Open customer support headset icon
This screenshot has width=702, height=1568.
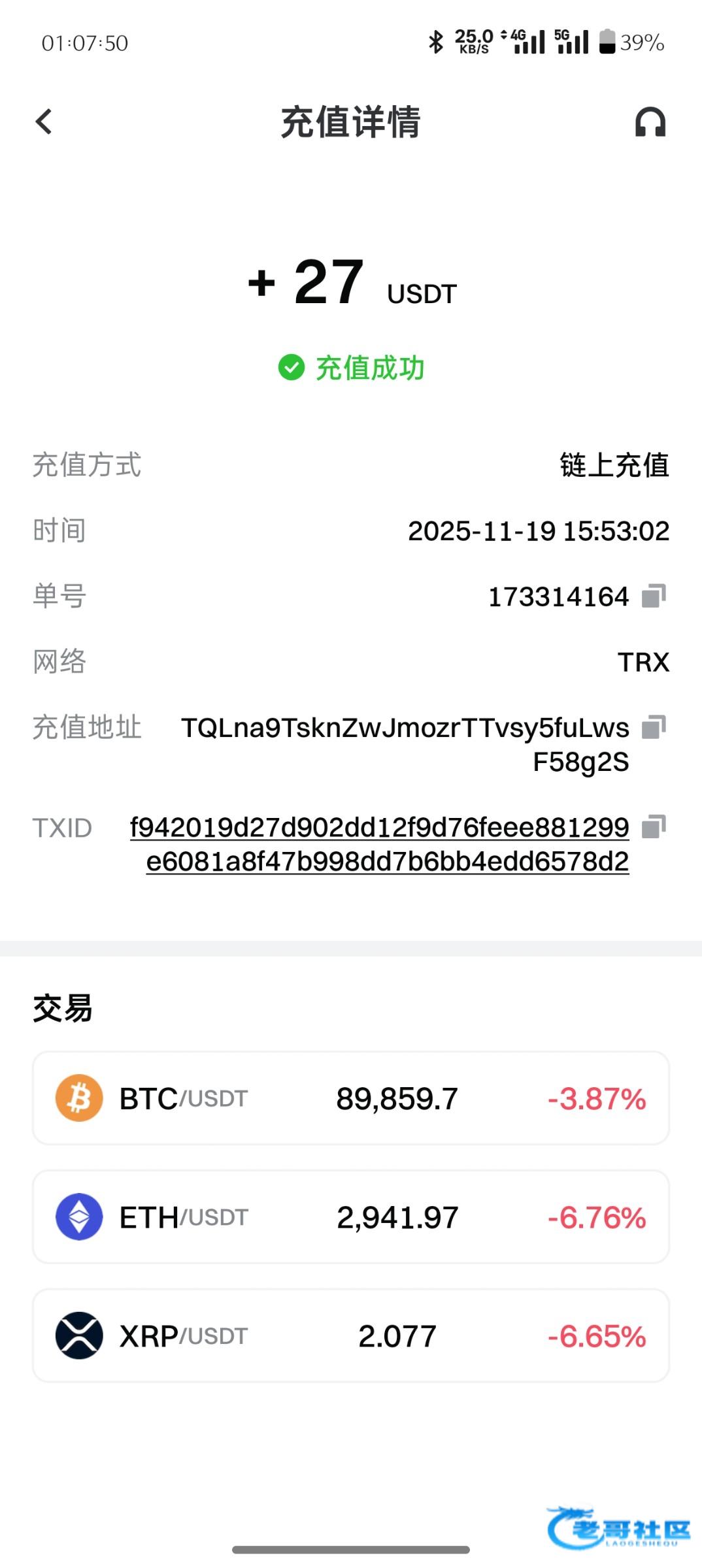tap(650, 122)
